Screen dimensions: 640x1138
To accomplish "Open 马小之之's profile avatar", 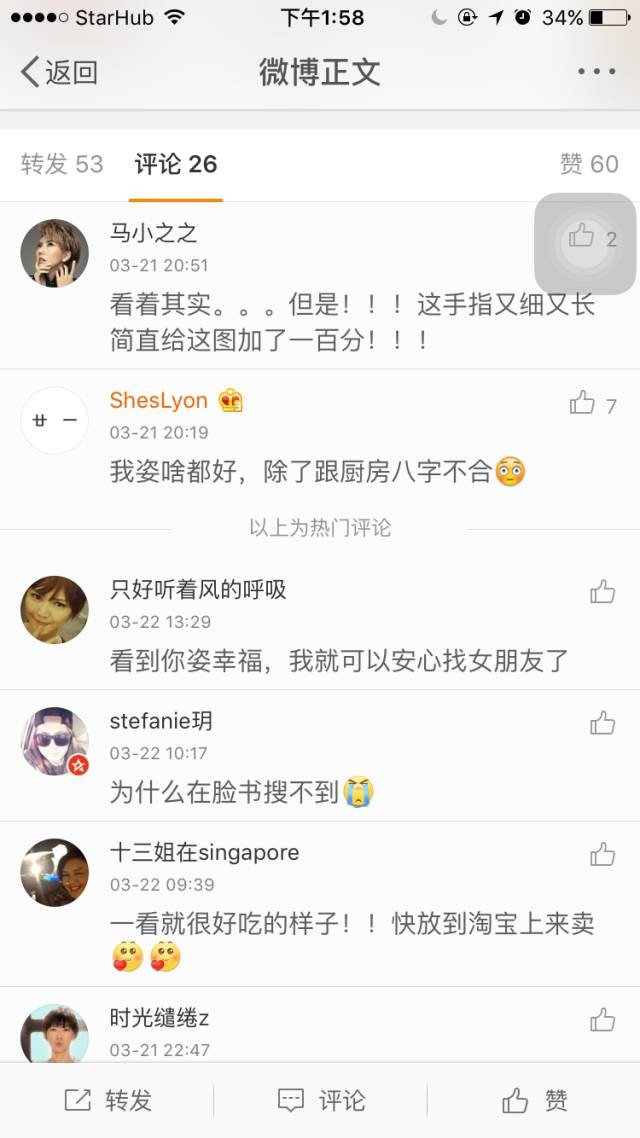I will click(x=55, y=253).
